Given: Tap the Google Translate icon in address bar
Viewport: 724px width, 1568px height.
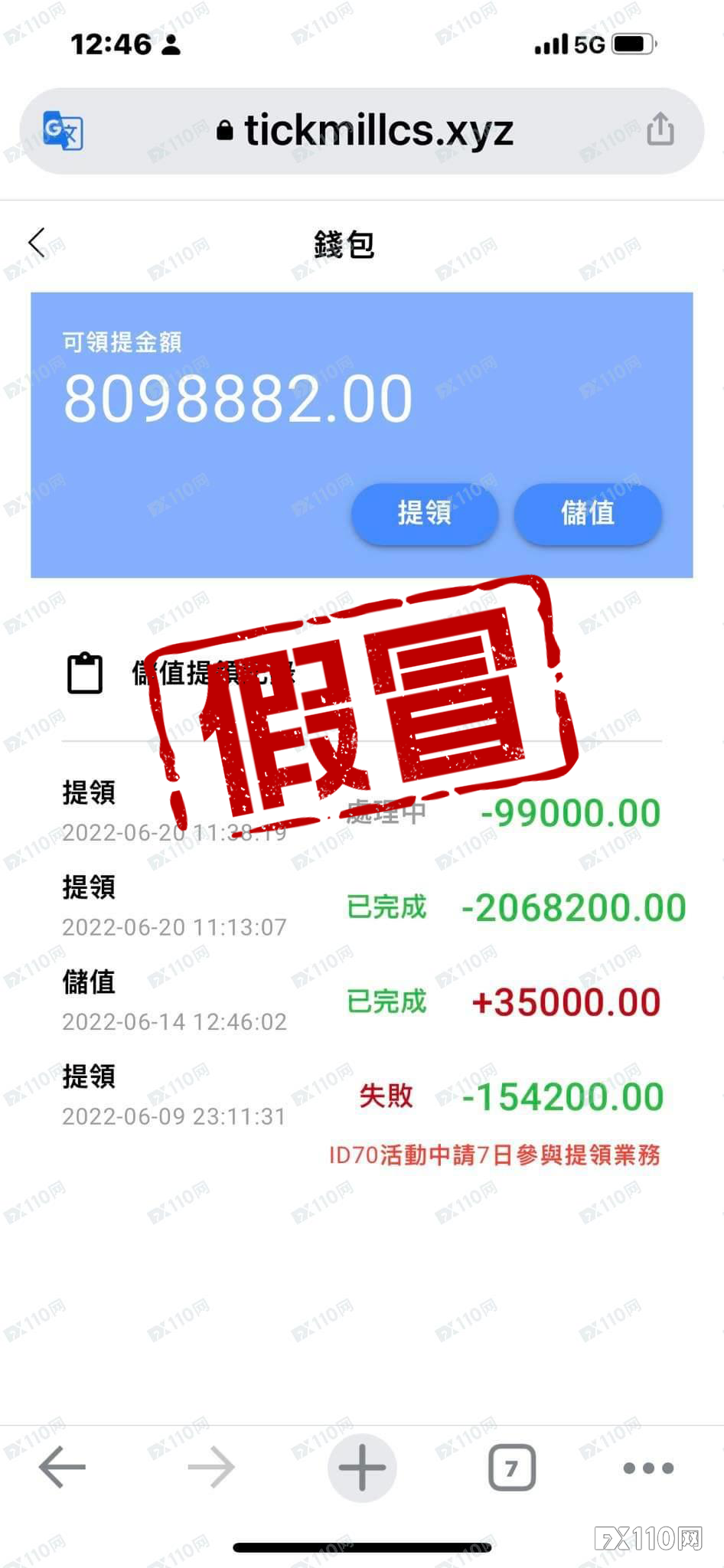Looking at the screenshot, I should pos(63,130).
